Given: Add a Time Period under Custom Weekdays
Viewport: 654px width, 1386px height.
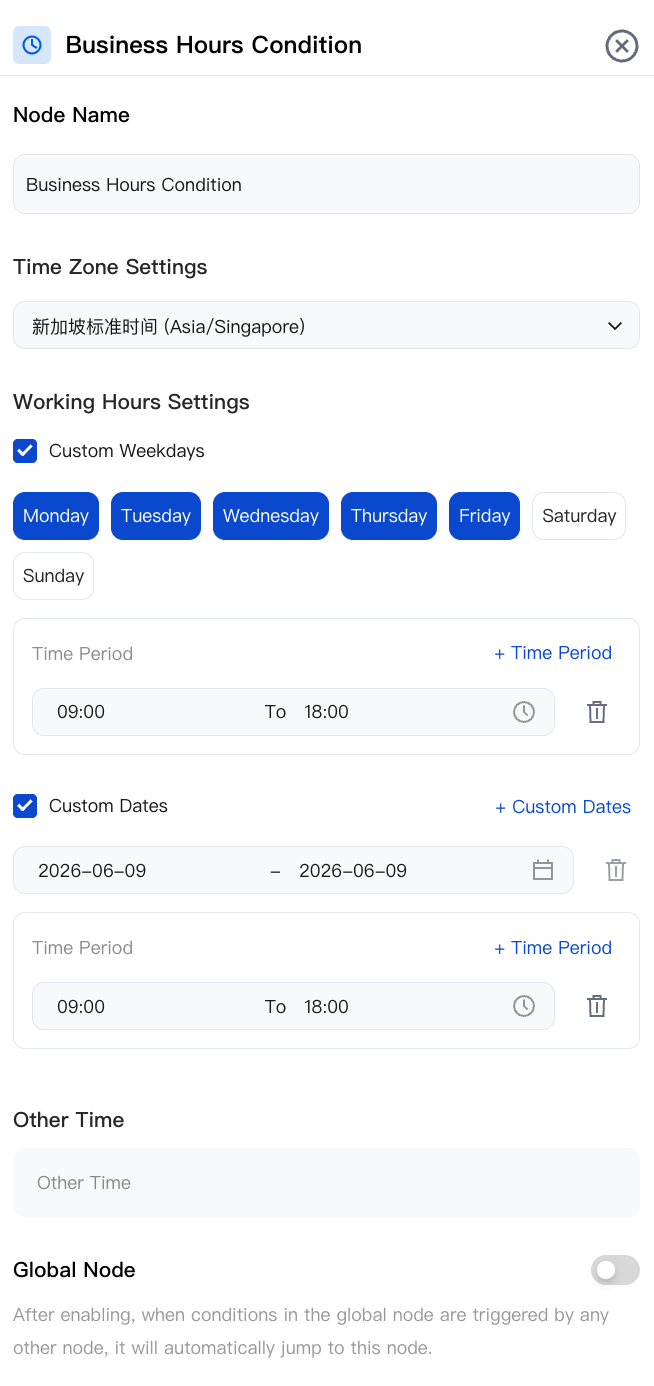Looking at the screenshot, I should click(x=553, y=653).
